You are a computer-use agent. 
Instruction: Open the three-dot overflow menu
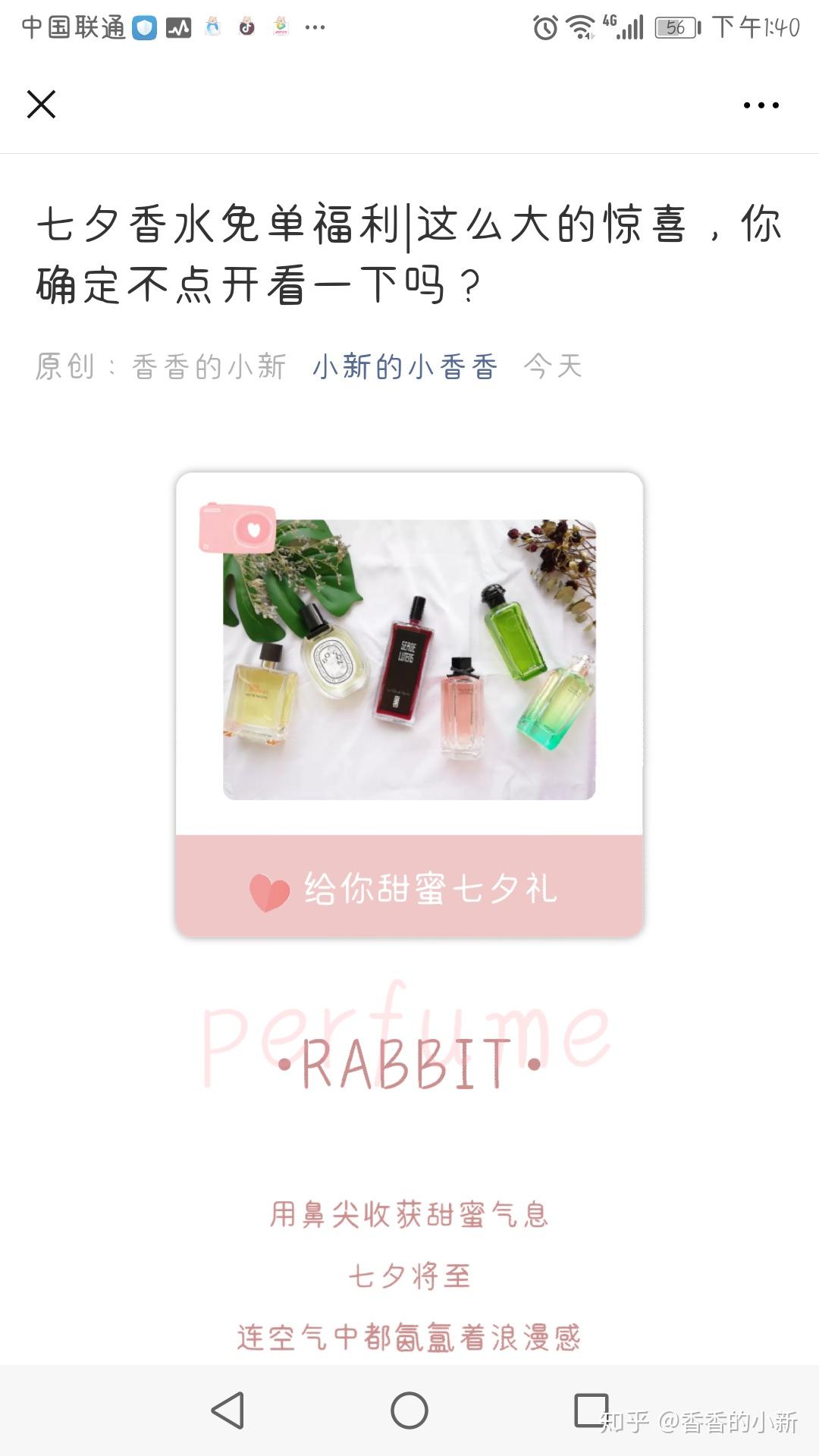pos(761,105)
